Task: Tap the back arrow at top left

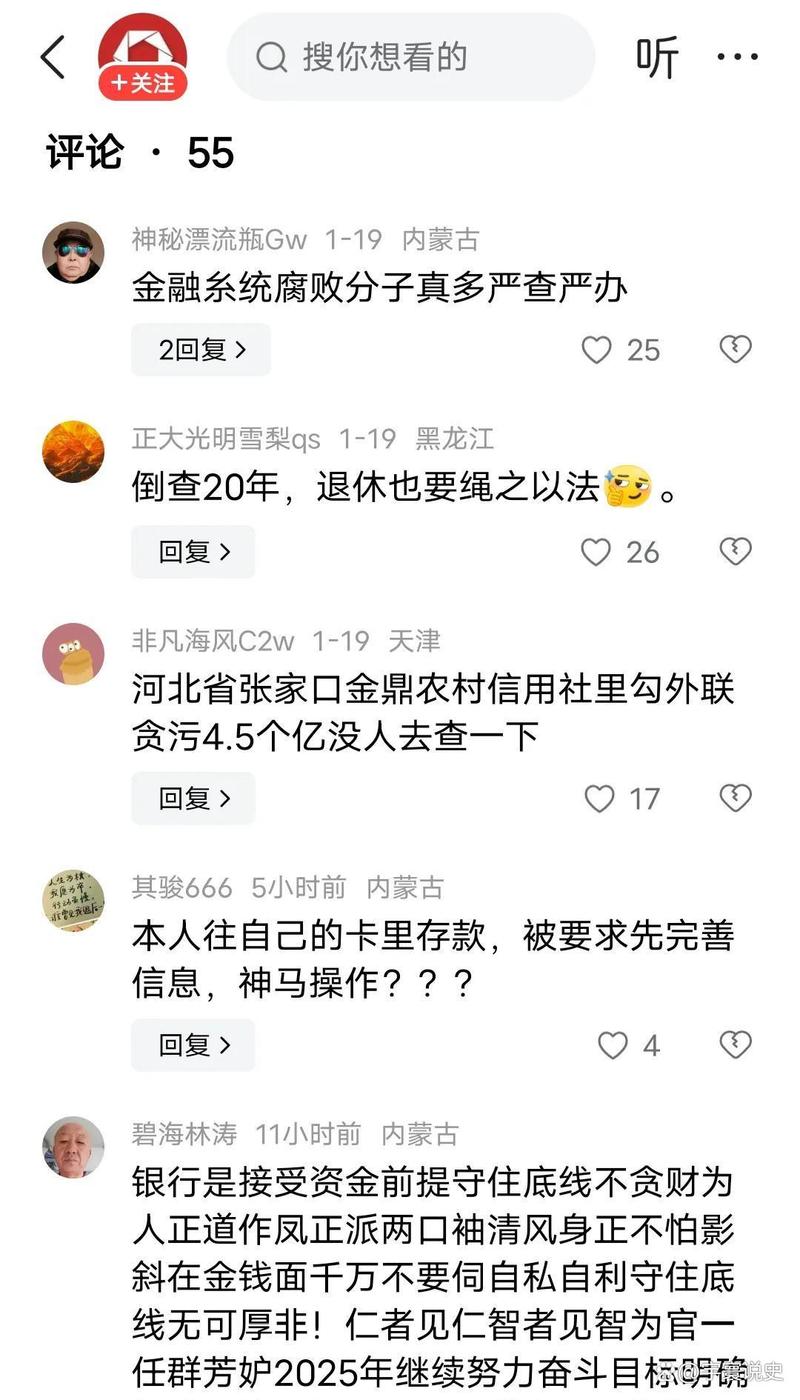Action: (52, 57)
